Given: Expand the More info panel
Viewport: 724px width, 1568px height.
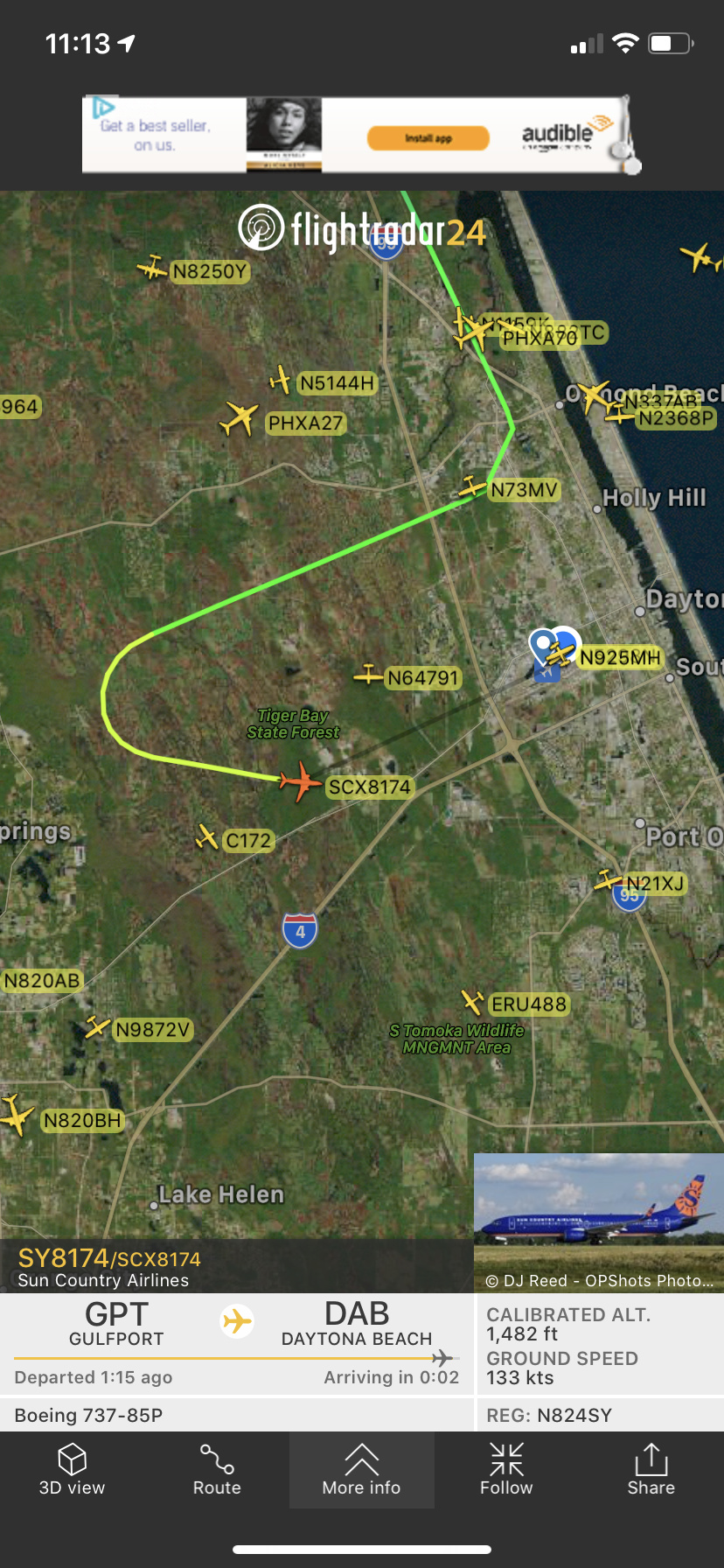Looking at the screenshot, I should tap(361, 1470).
